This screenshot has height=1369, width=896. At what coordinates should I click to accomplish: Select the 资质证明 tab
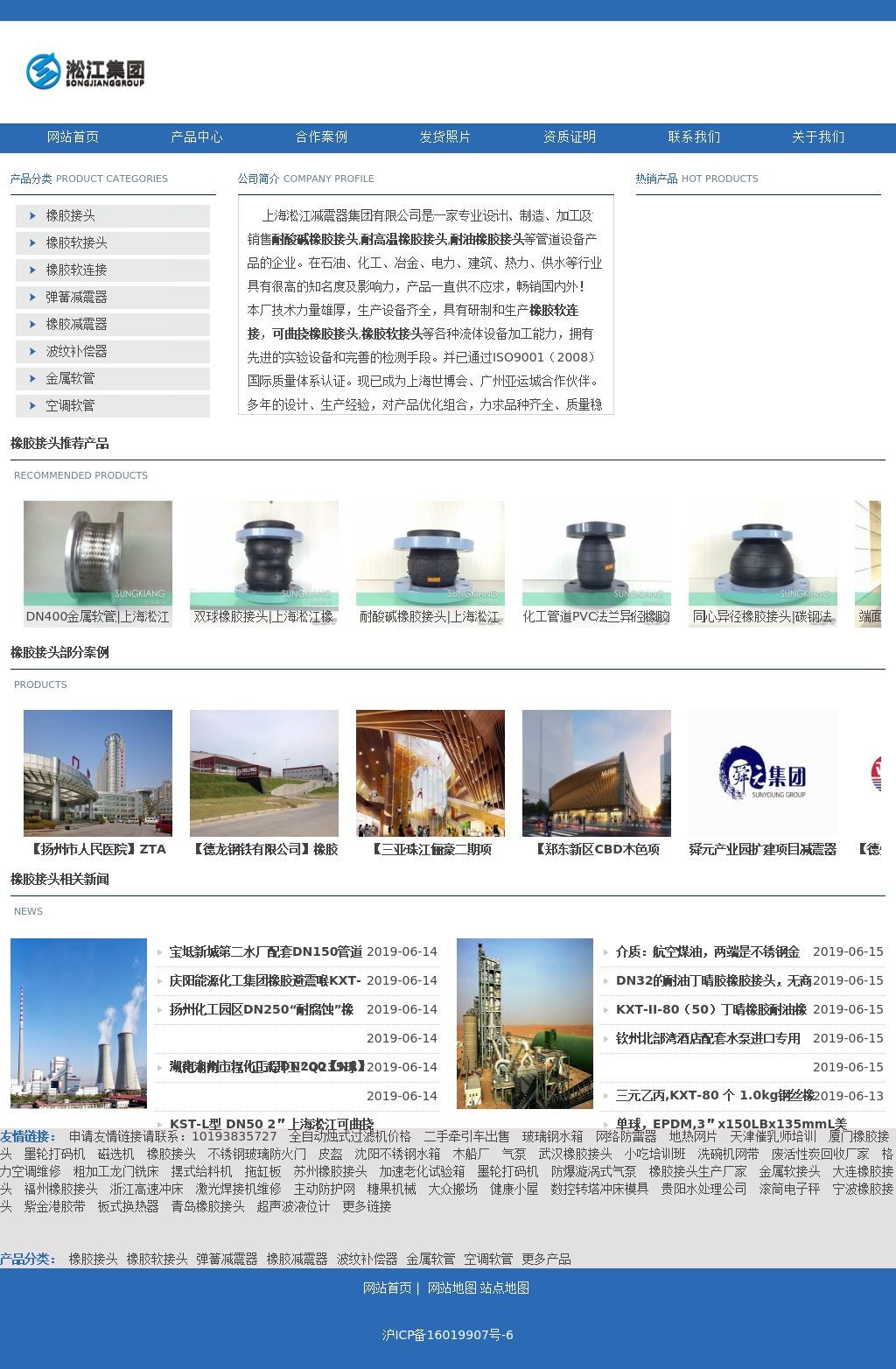570,137
